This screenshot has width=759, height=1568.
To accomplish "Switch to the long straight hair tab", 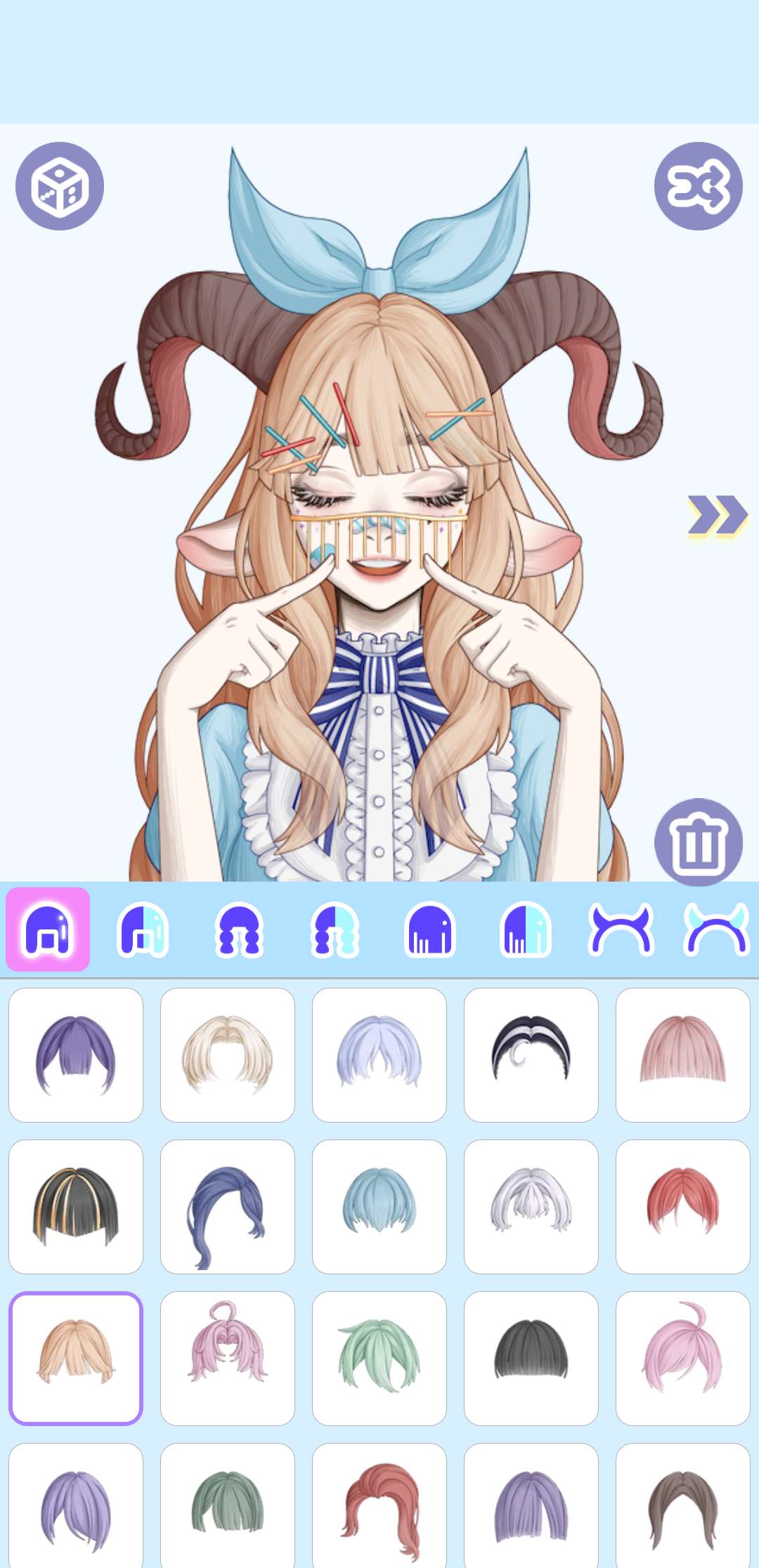I will click(430, 929).
